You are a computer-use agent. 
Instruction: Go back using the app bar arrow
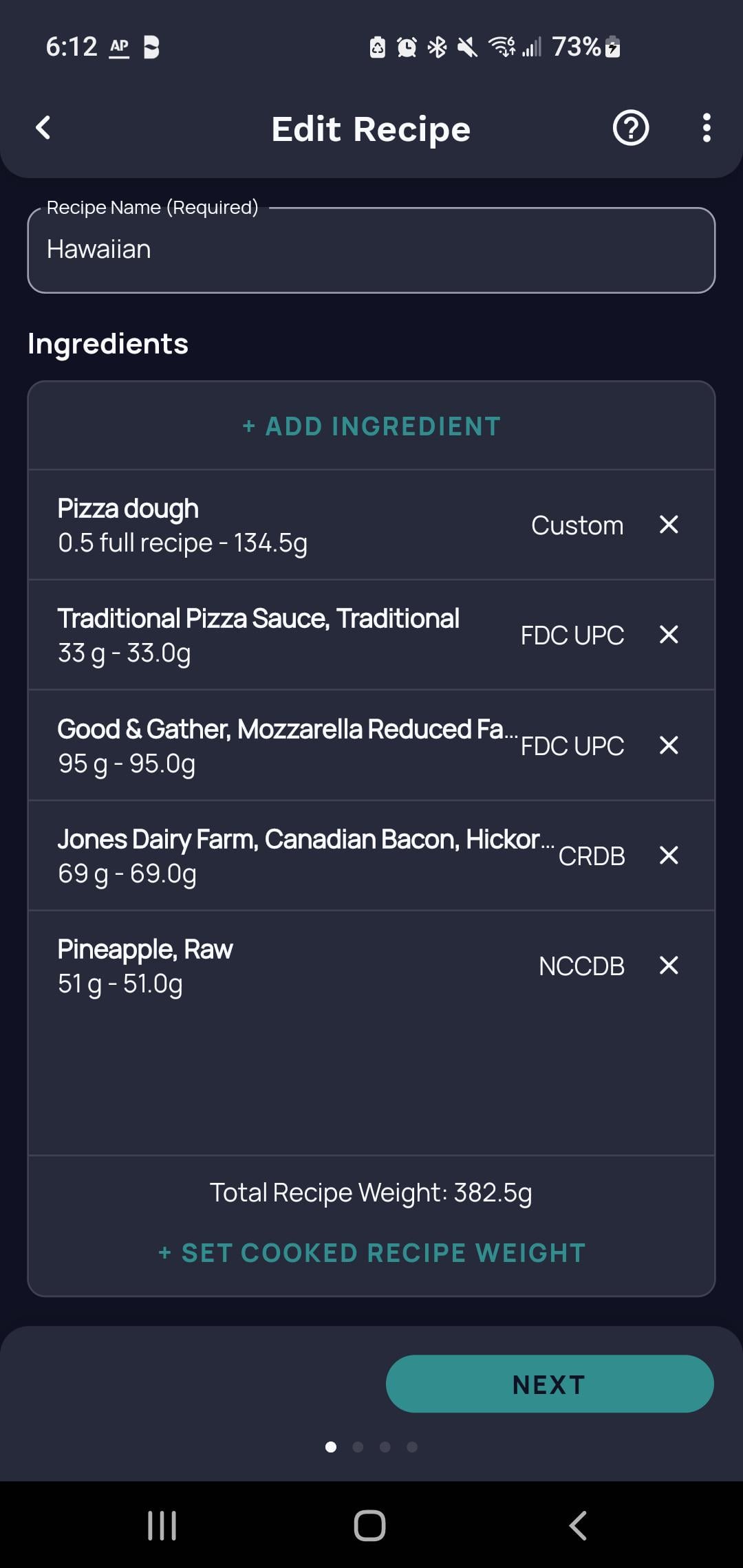(43, 128)
